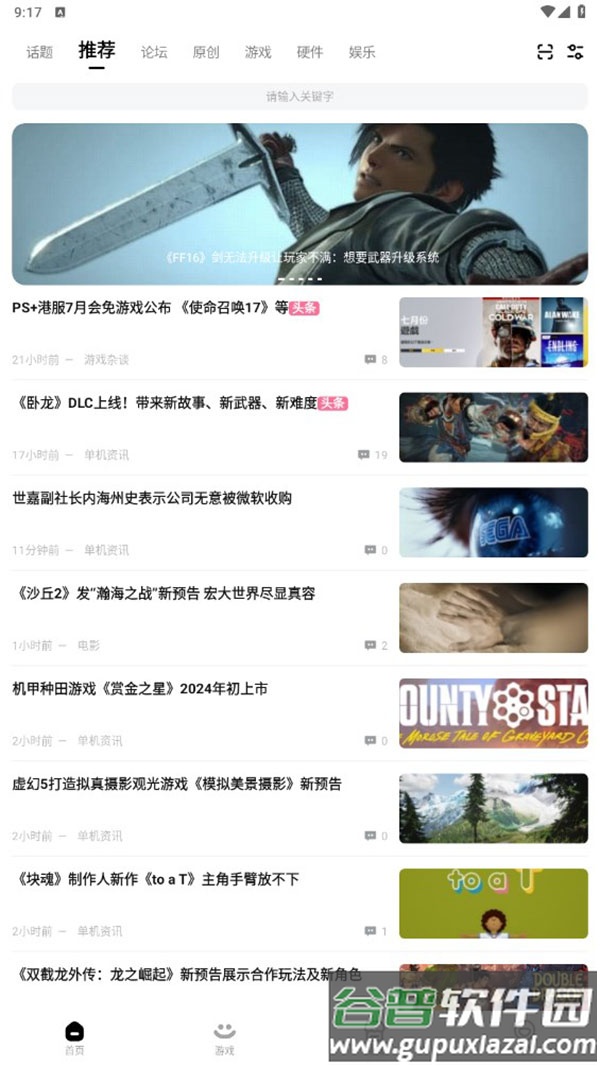Go to the 首页 bottom tab
The height and width of the screenshot is (1066, 600).
tap(75, 1038)
